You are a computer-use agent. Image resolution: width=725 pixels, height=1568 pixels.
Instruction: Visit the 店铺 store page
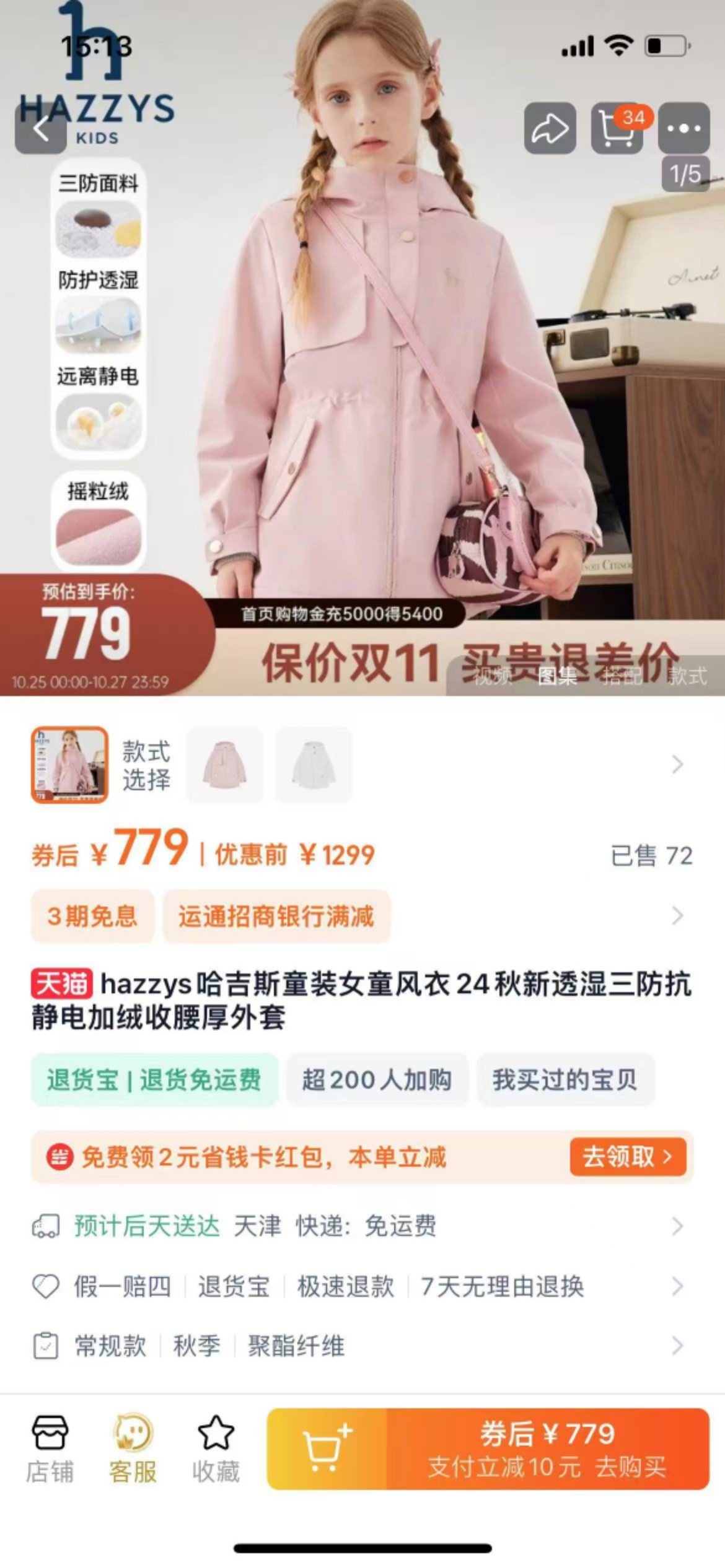coord(50,1450)
